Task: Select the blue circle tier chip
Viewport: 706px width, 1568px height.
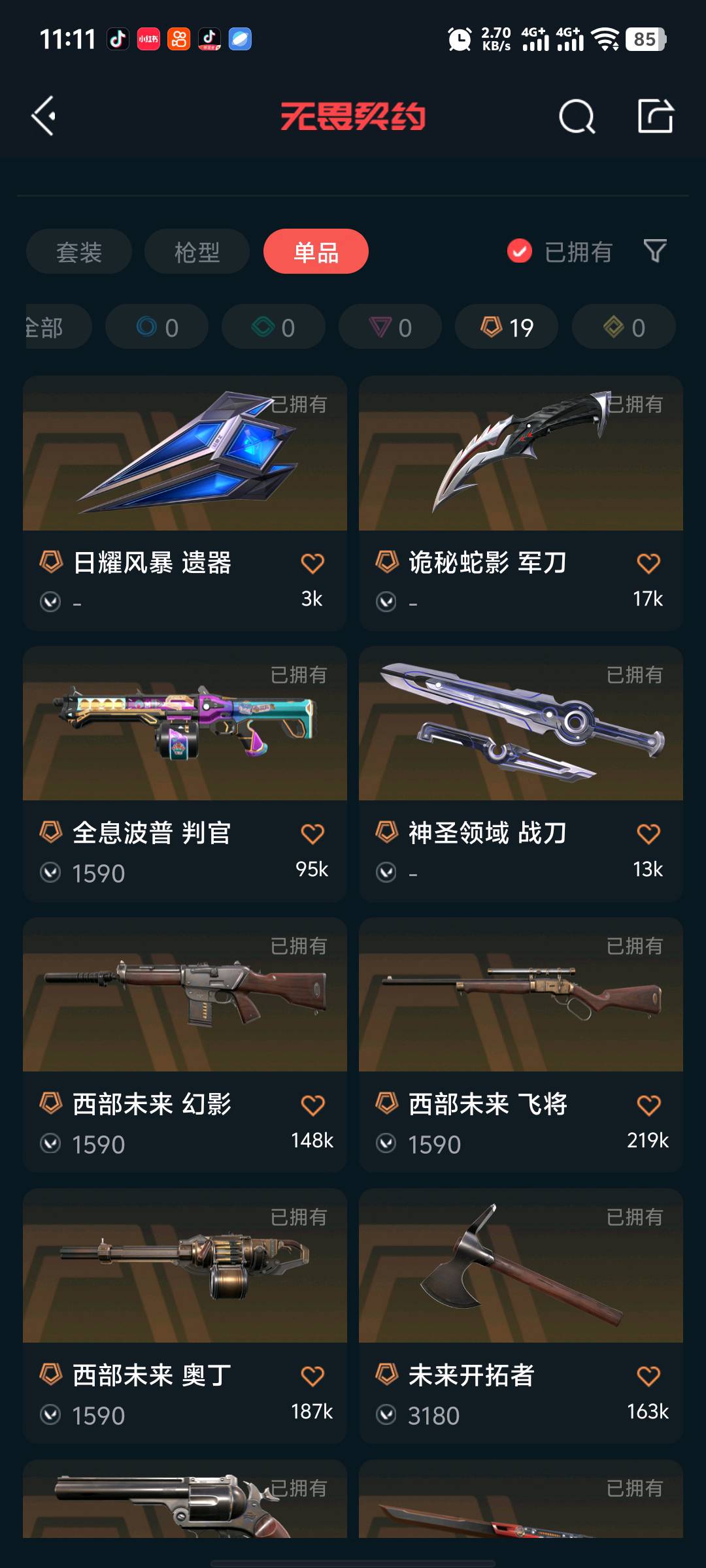Action: [157, 327]
